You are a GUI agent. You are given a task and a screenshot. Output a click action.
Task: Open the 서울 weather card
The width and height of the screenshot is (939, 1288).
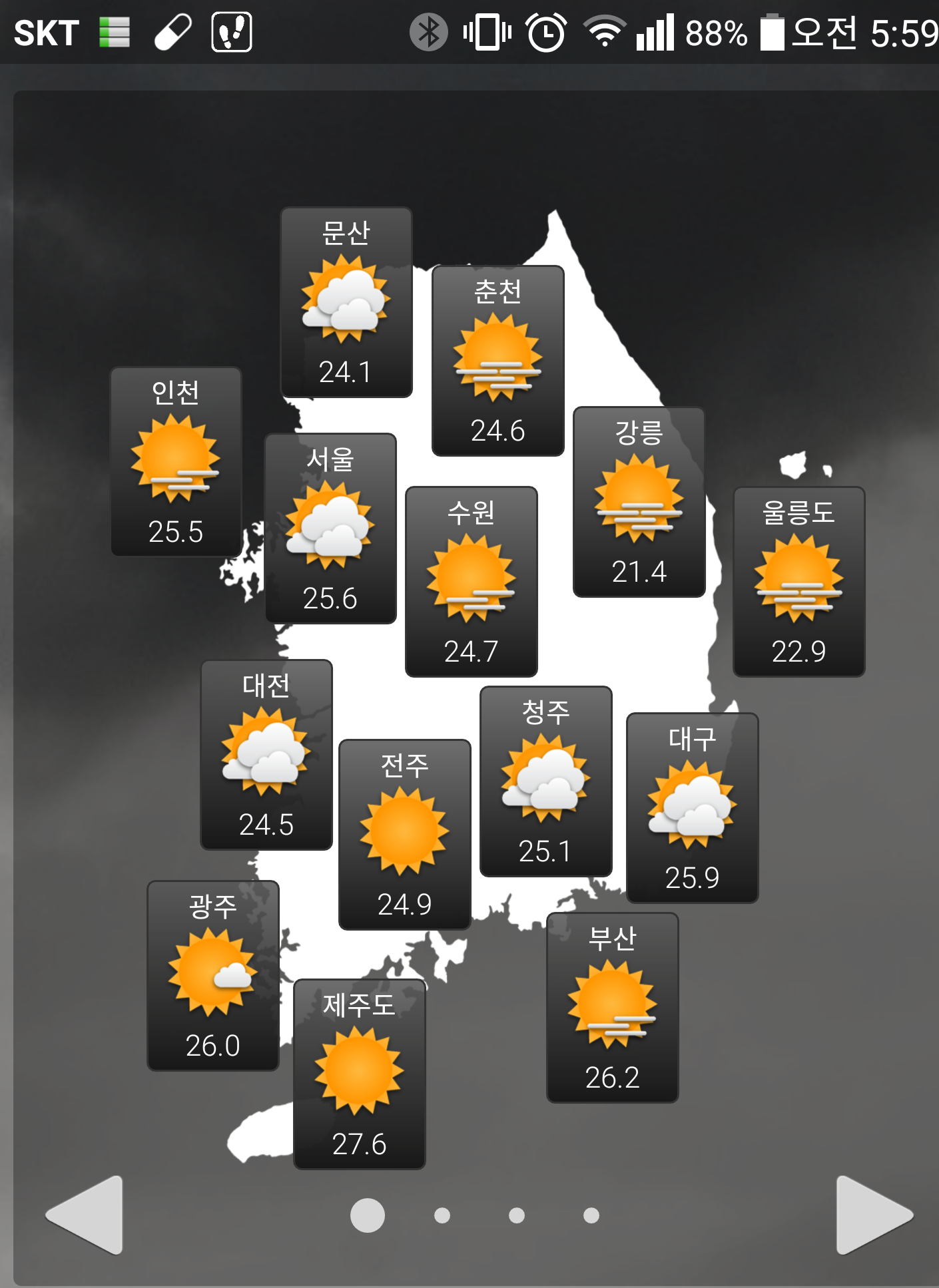330,529
